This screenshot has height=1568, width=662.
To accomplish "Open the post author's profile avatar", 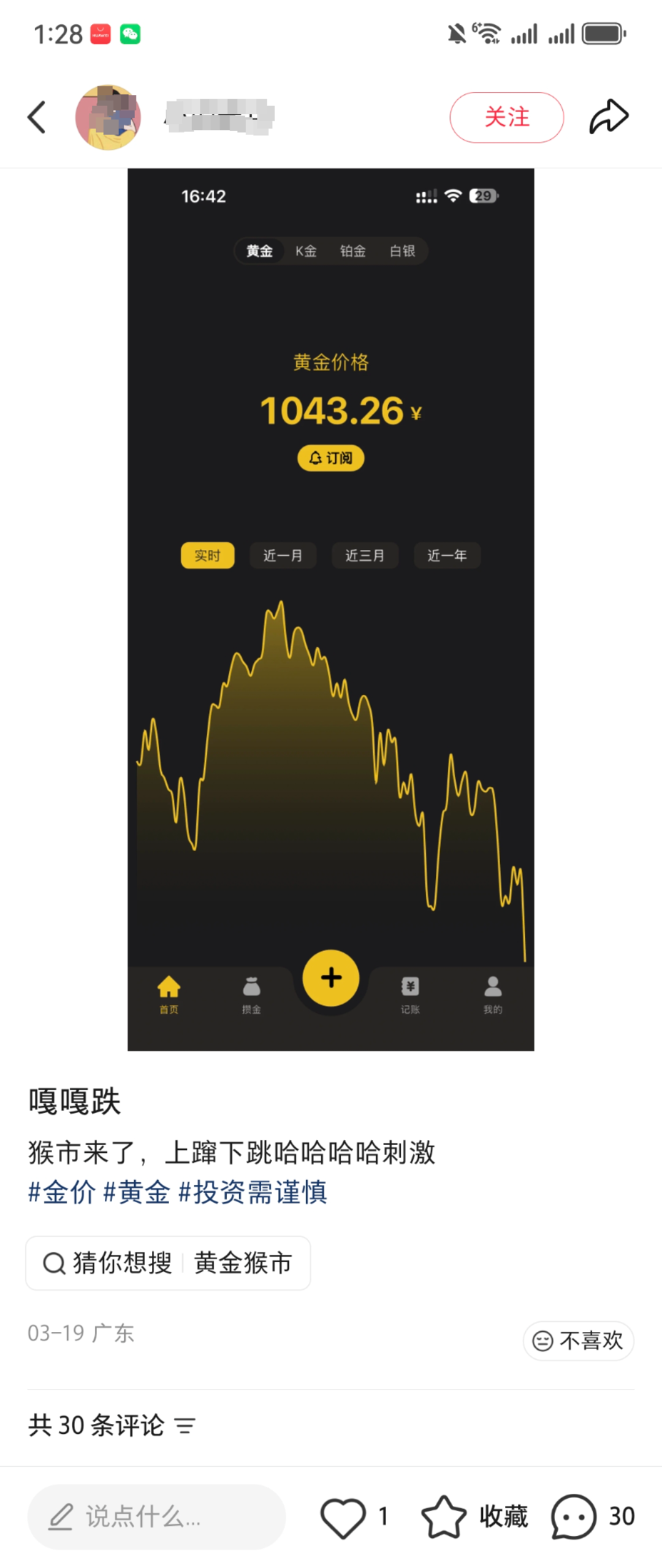I will (x=108, y=117).
